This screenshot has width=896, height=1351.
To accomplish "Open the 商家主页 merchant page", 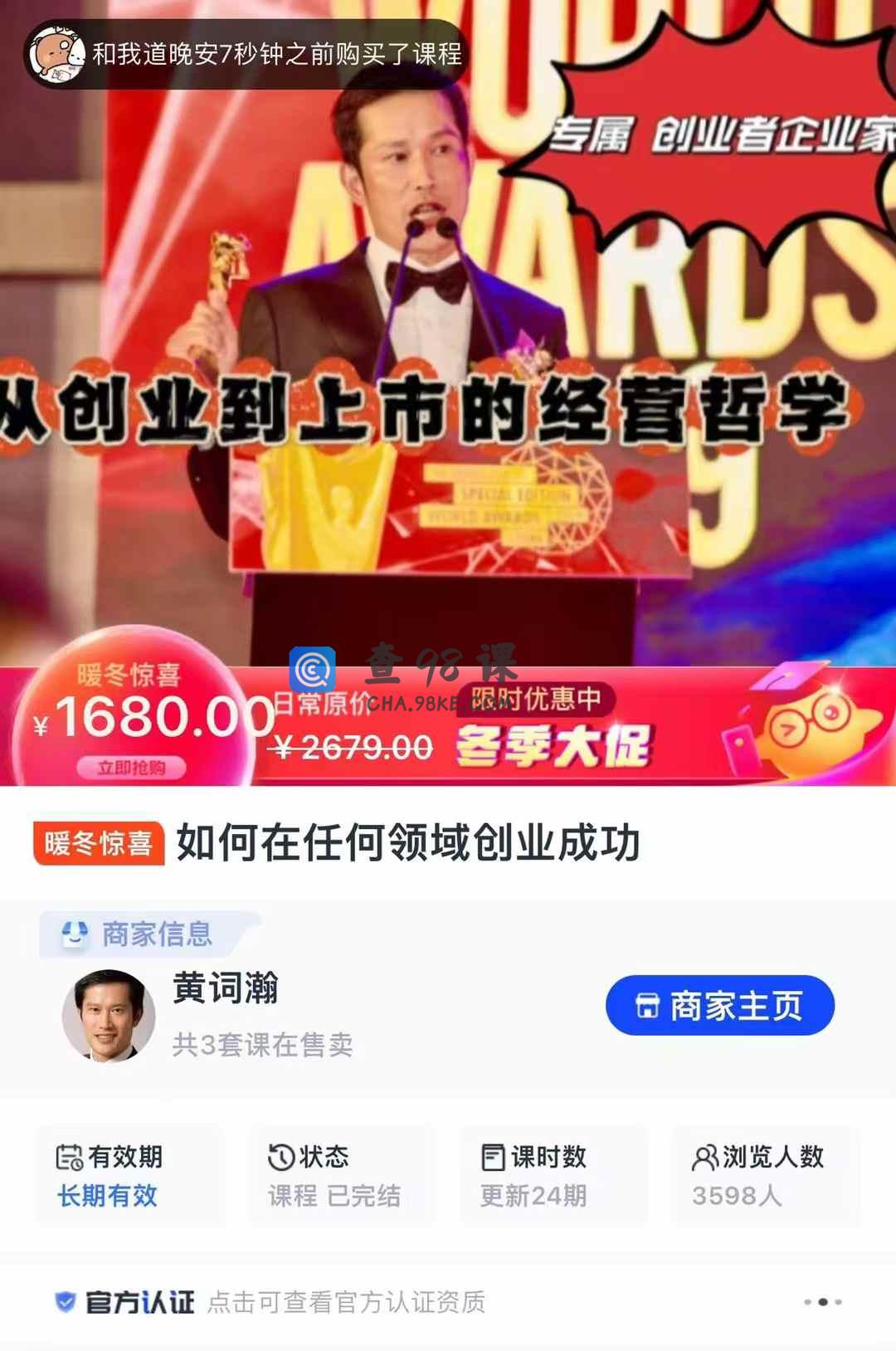I will (719, 1006).
